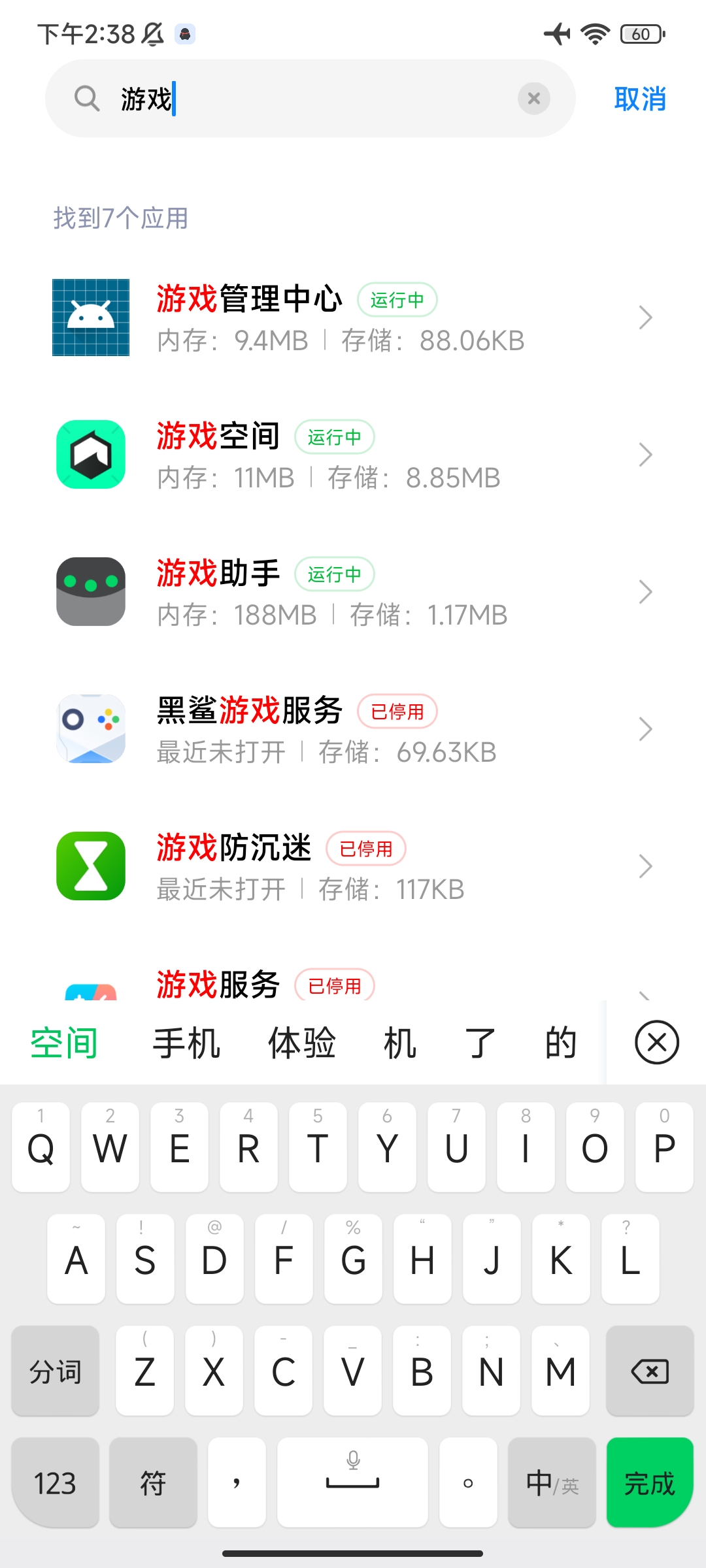
Task: Switch keyboard language with 中/英 key
Action: pyautogui.click(x=552, y=1482)
